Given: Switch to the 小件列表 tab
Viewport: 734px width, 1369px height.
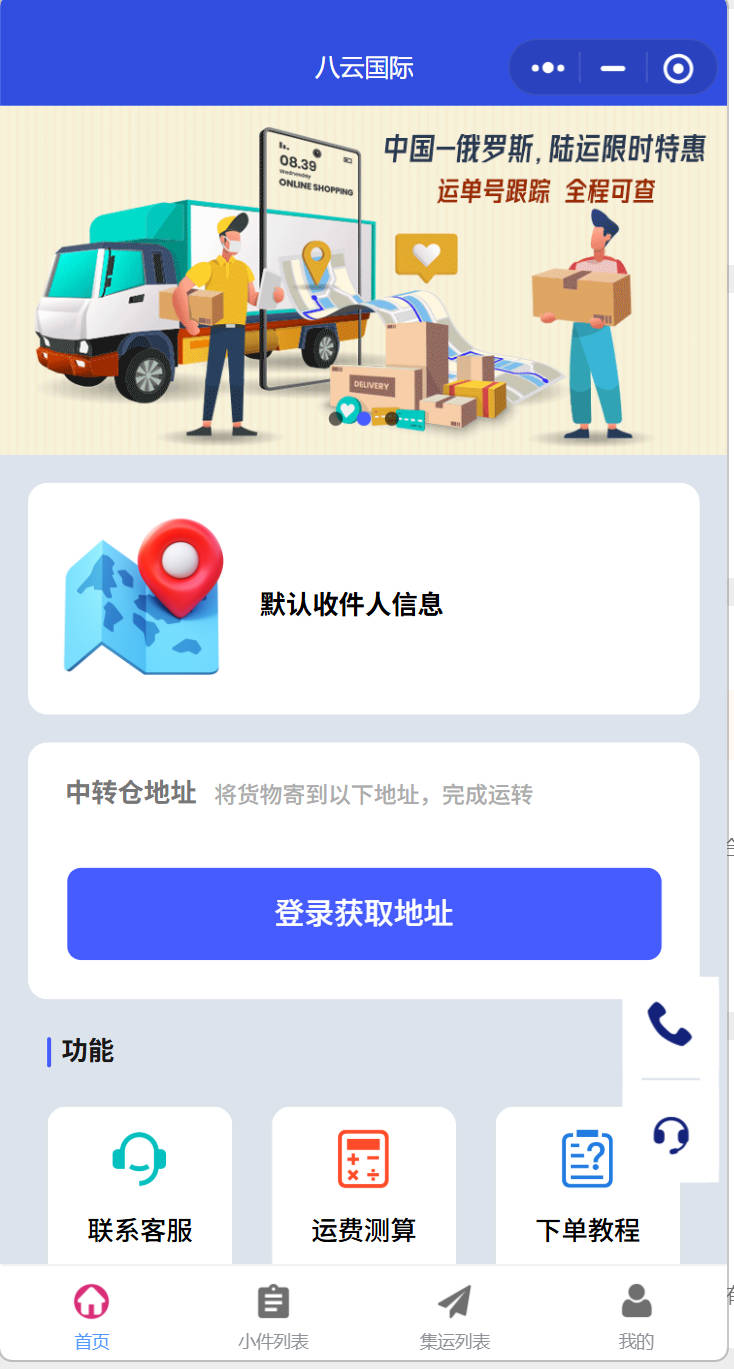Looking at the screenshot, I should 272,1315.
